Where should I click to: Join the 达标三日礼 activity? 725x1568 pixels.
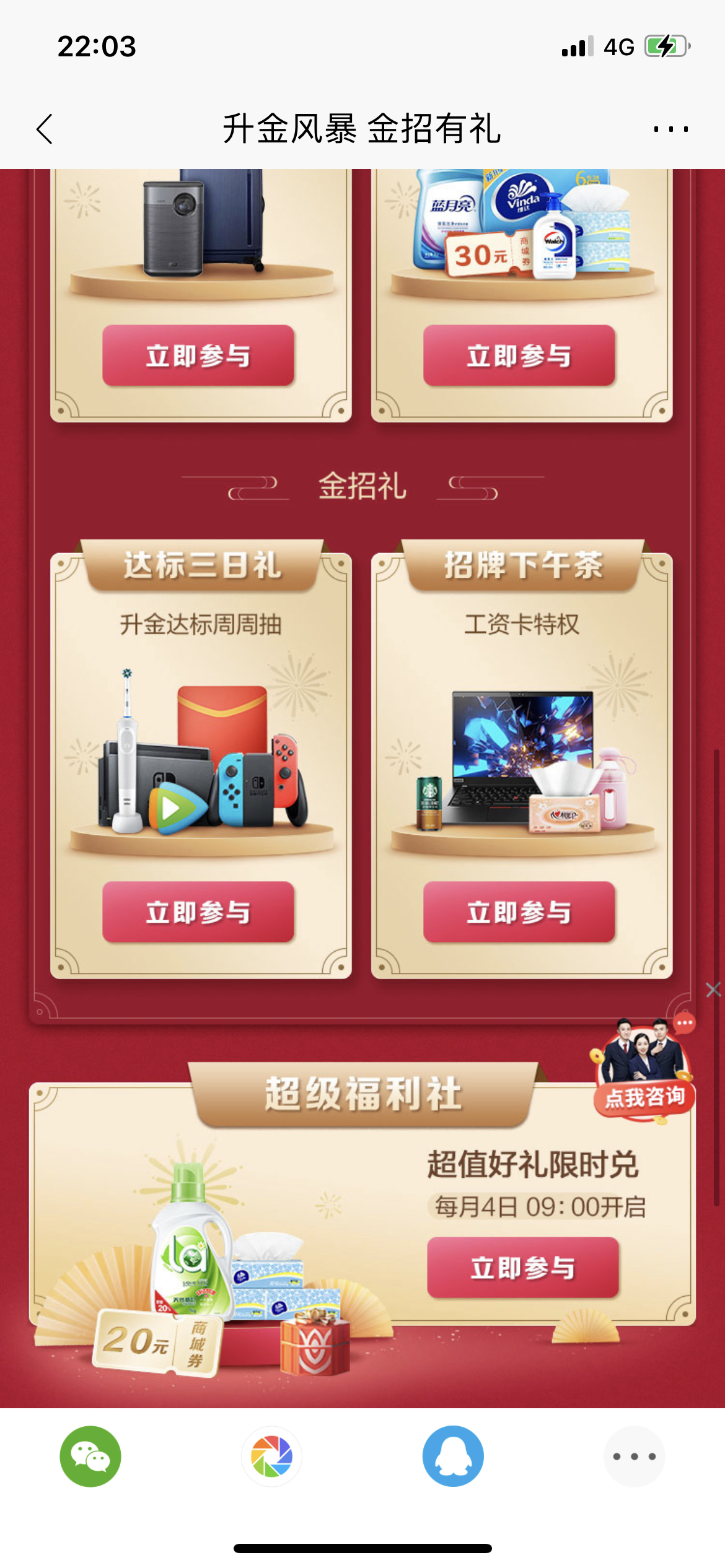[198, 912]
